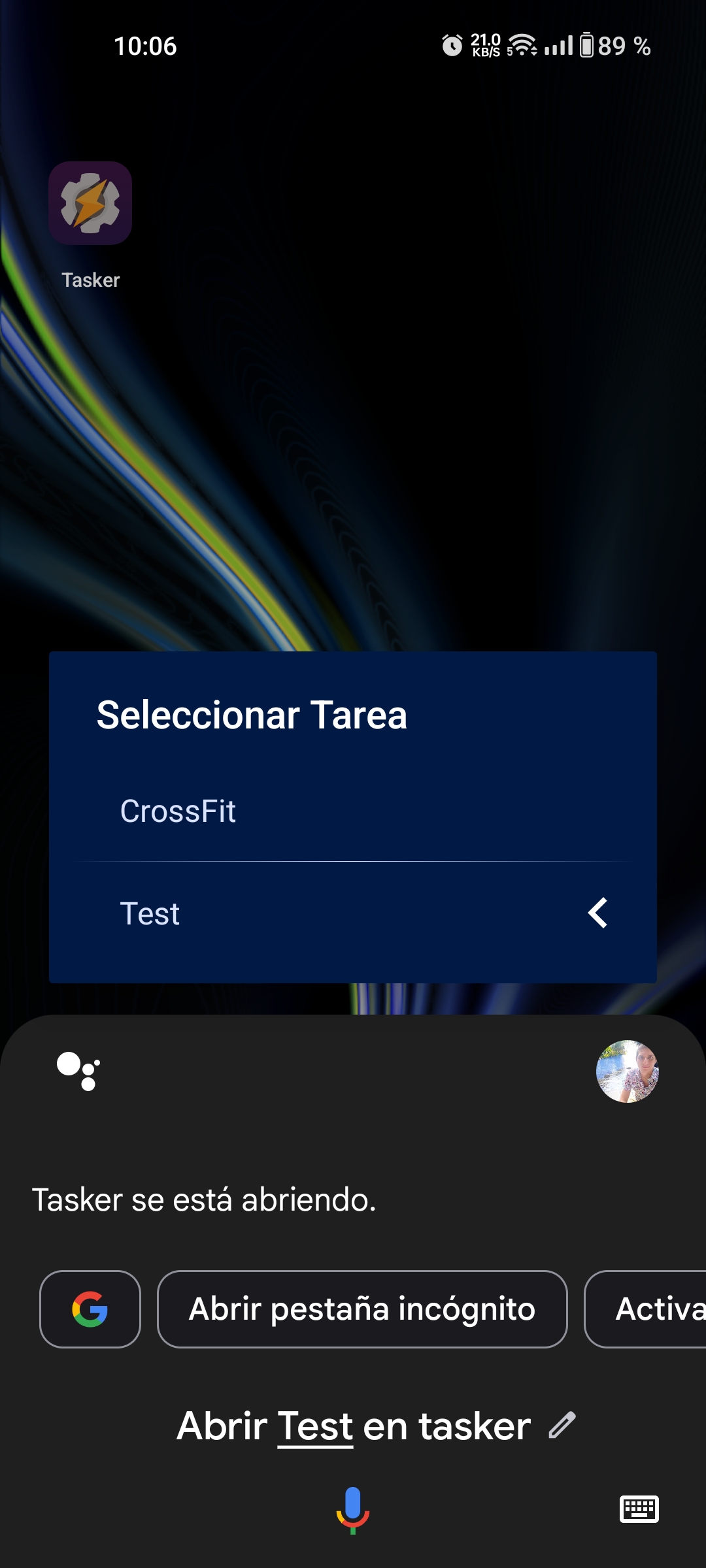Choose the Abrir pestaña incógnito suggestion

(362, 1309)
